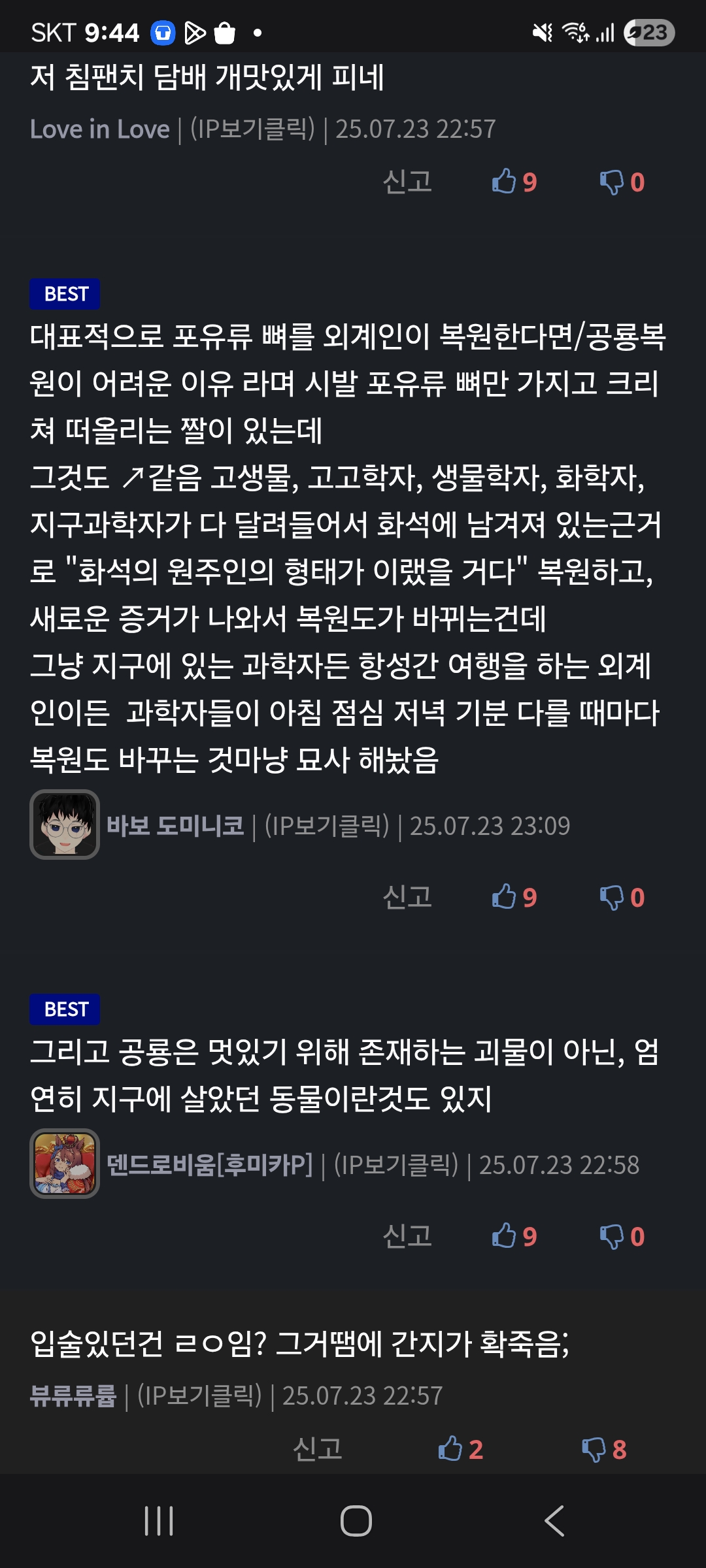Open recent apps from navigation bar
Viewport: 706px width, 1568px height.
click(x=159, y=1521)
